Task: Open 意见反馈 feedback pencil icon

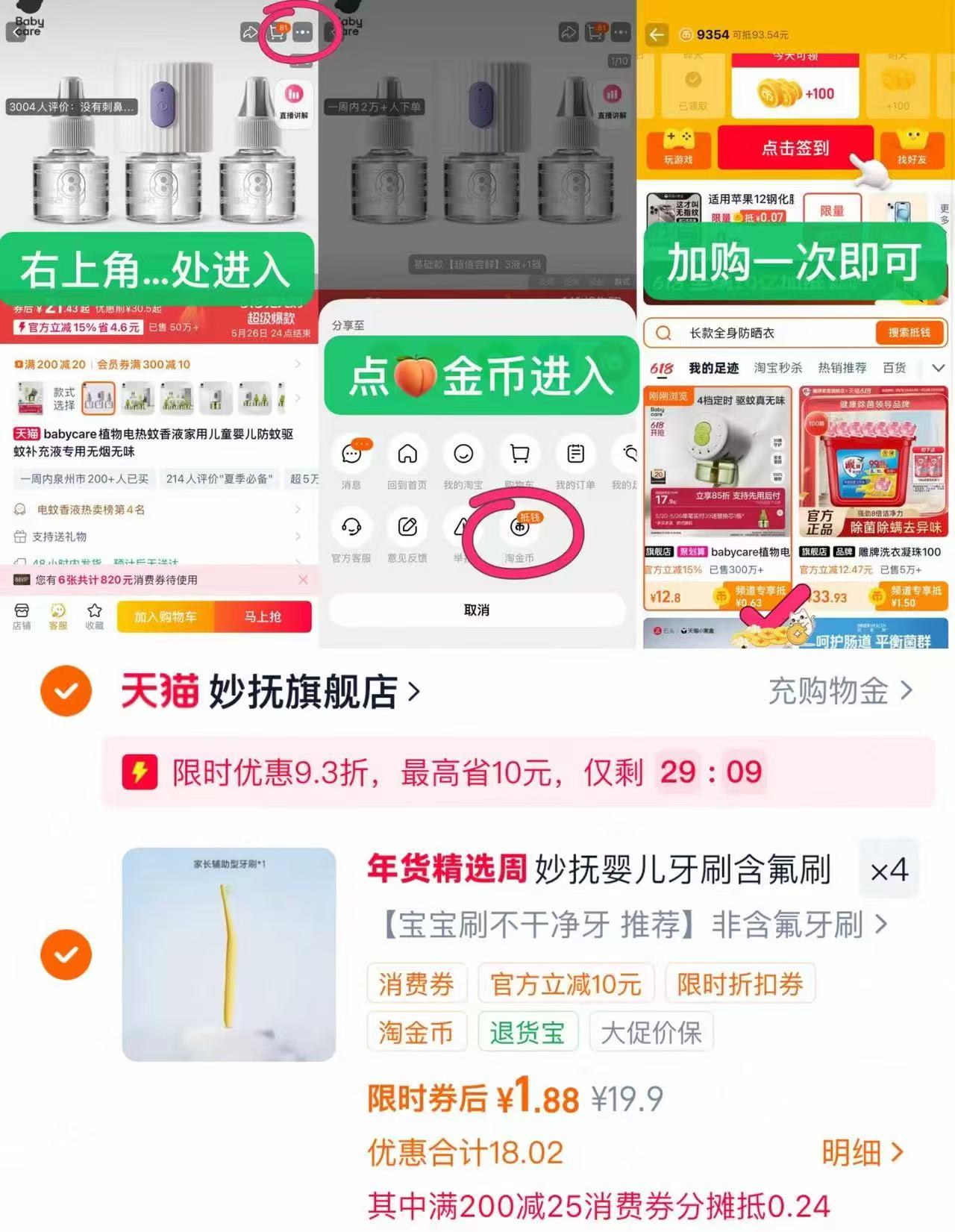Action: 407,527
